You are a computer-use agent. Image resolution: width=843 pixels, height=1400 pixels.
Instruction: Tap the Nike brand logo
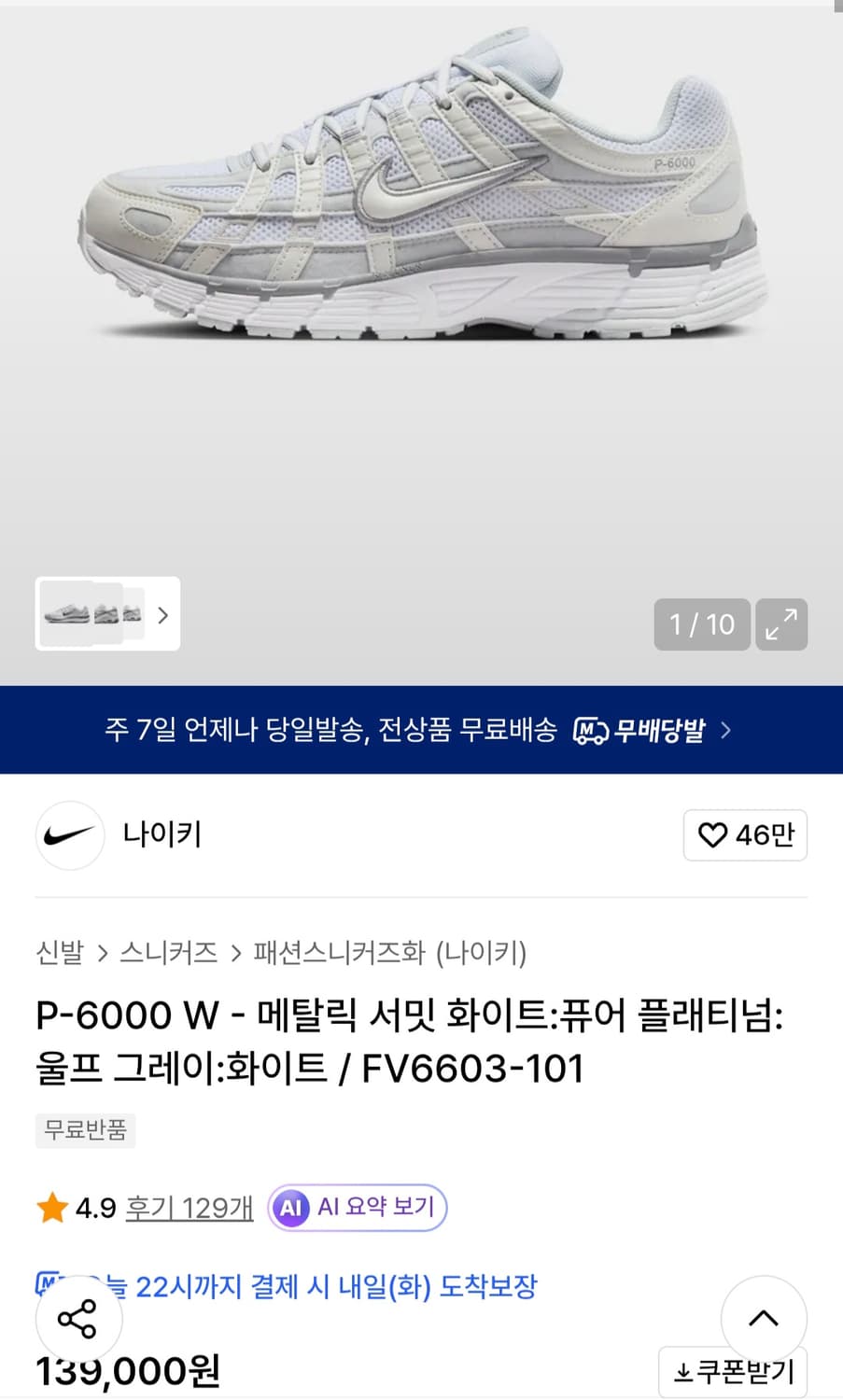tap(69, 835)
